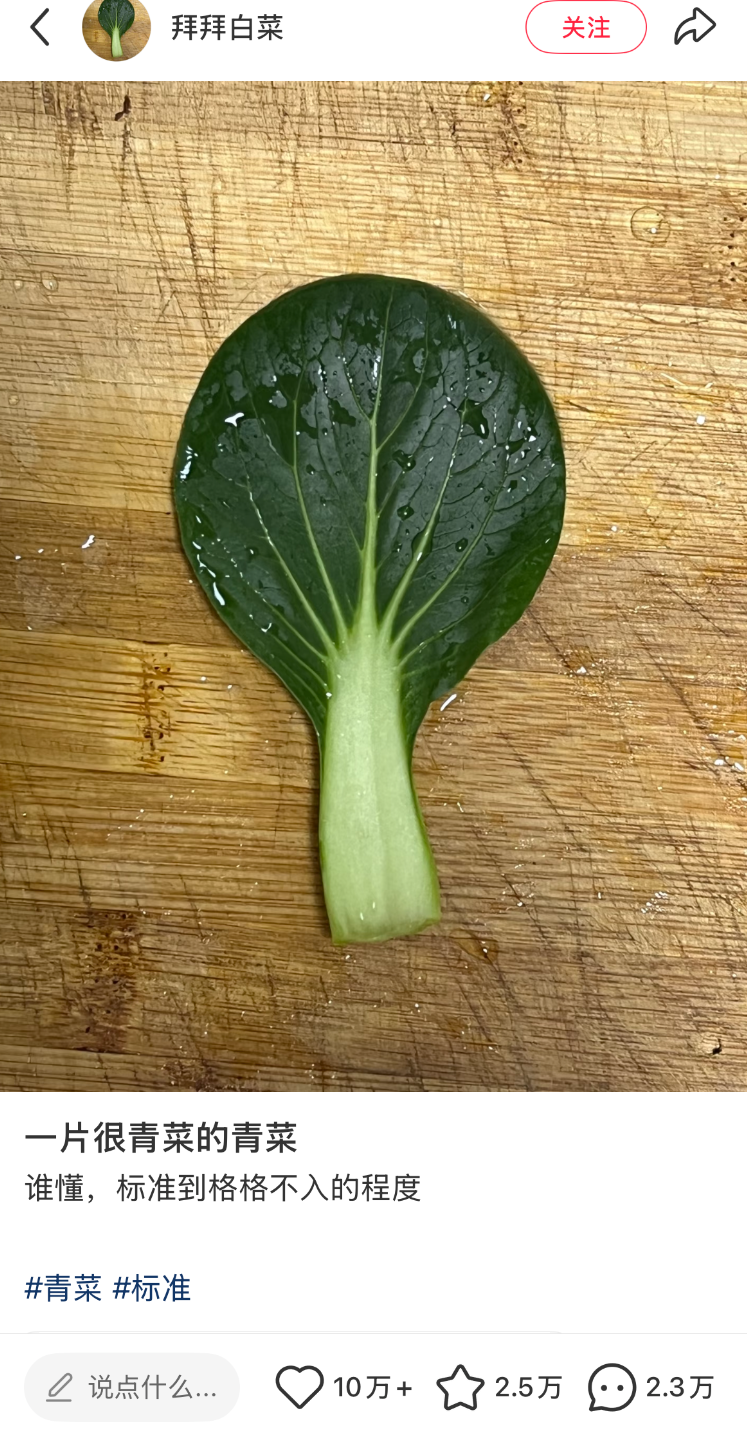Share this post
Viewport: 747px width, 1431px height.
pos(694,28)
